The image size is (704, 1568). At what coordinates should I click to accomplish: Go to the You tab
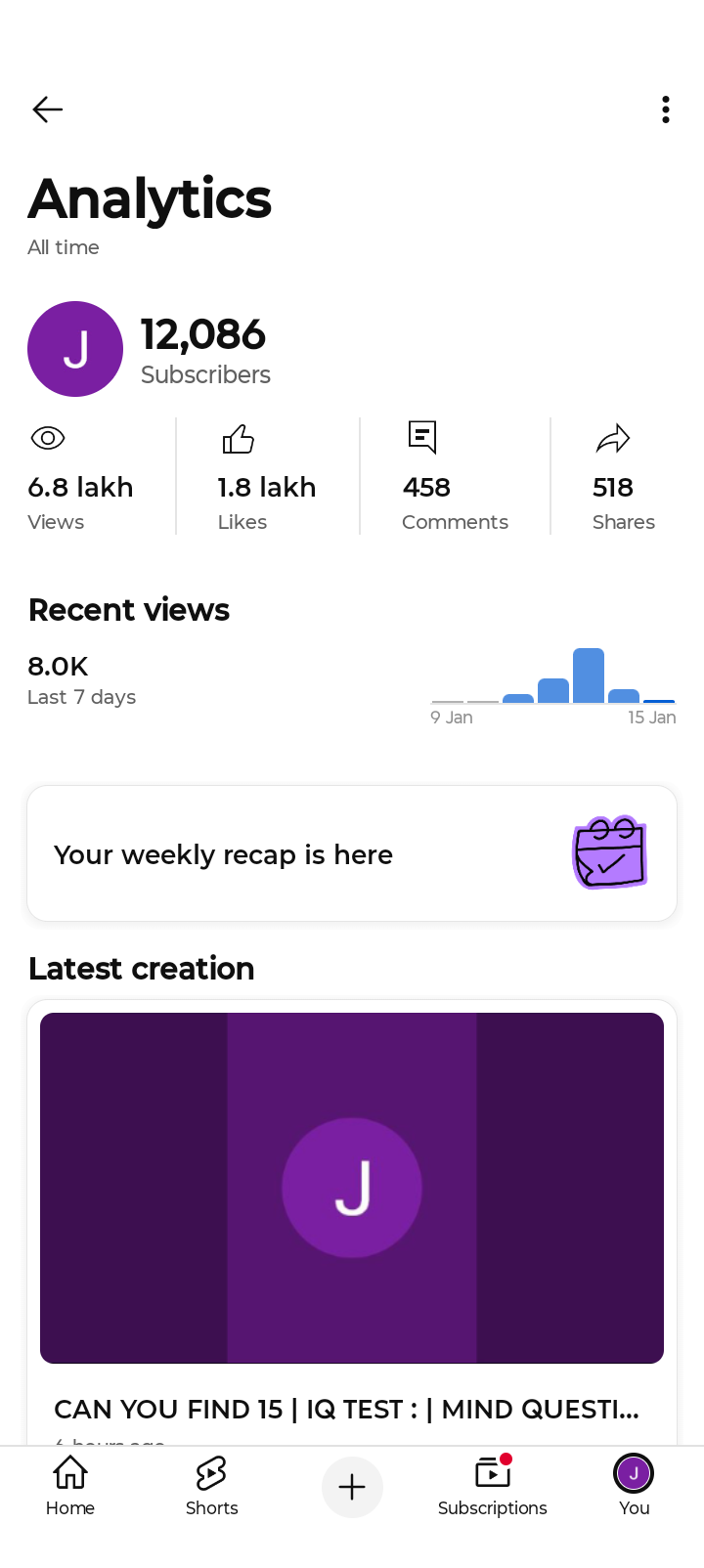(x=634, y=1486)
